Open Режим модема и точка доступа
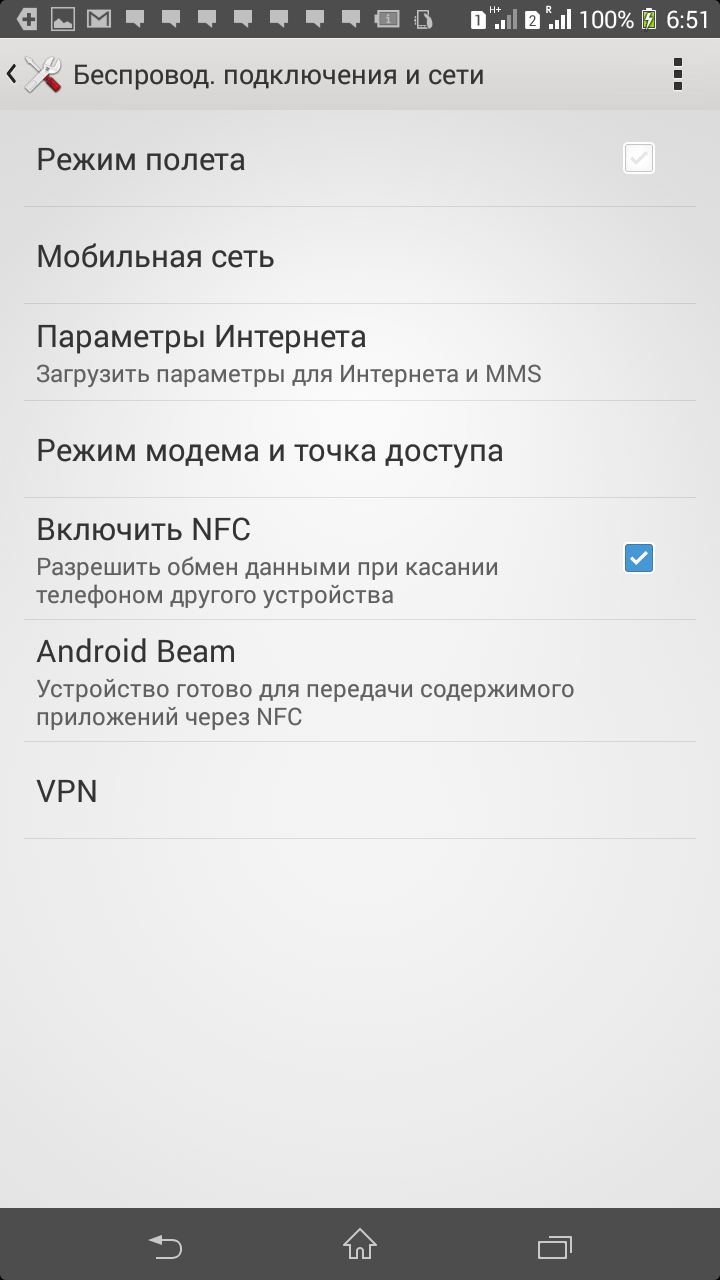The height and width of the screenshot is (1280, 720). tap(360, 450)
